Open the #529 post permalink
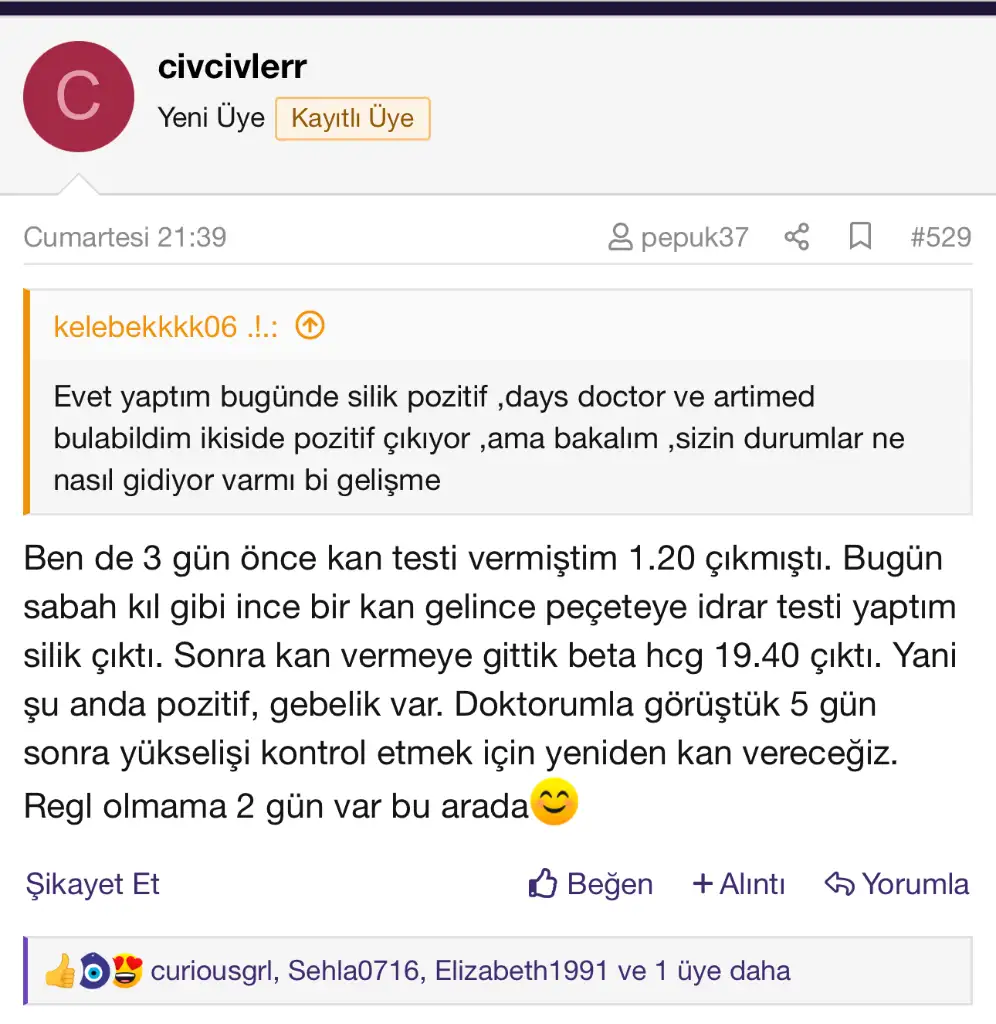 [x=940, y=237]
